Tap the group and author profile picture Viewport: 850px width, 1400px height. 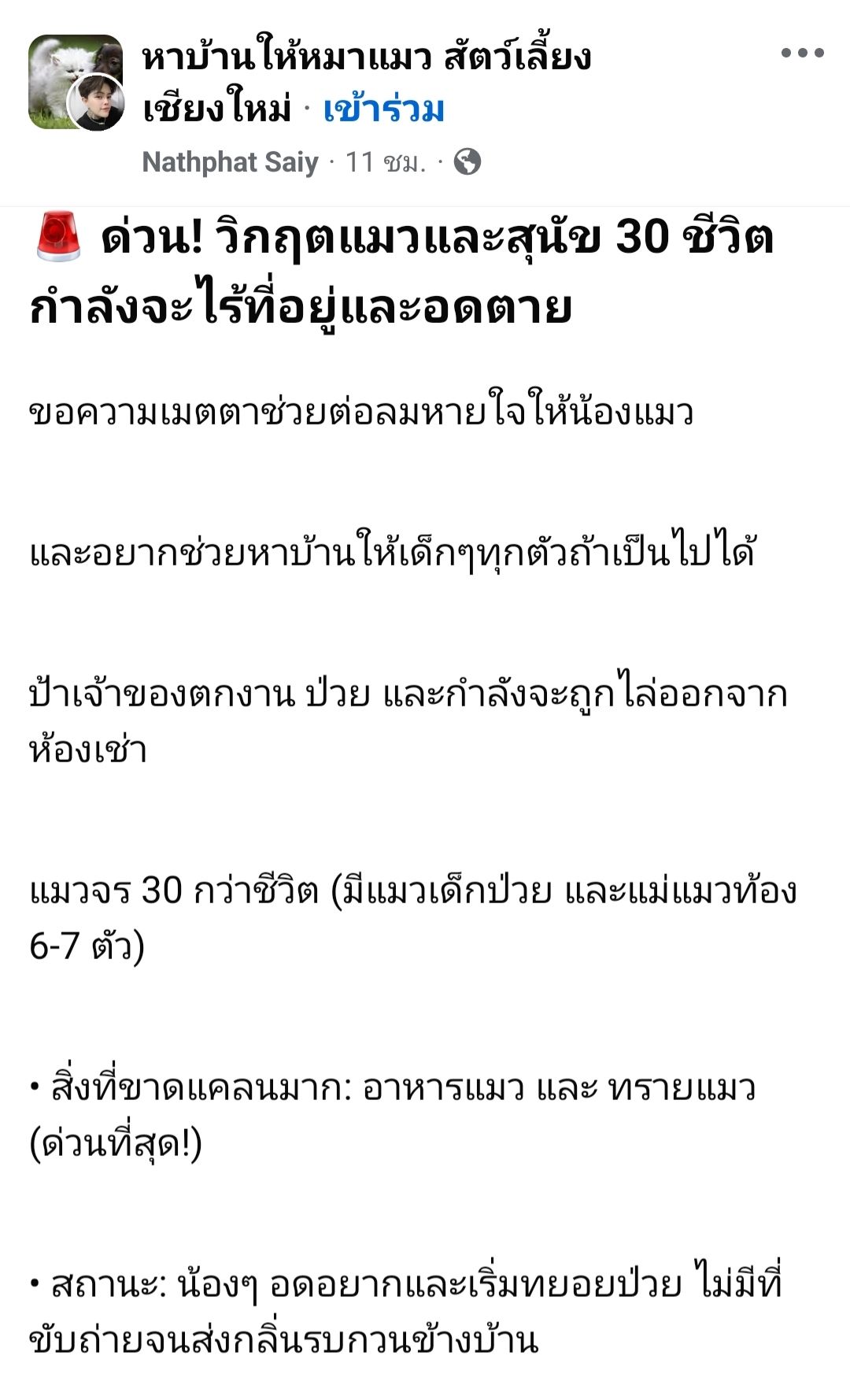pyautogui.click(x=76, y=82)
